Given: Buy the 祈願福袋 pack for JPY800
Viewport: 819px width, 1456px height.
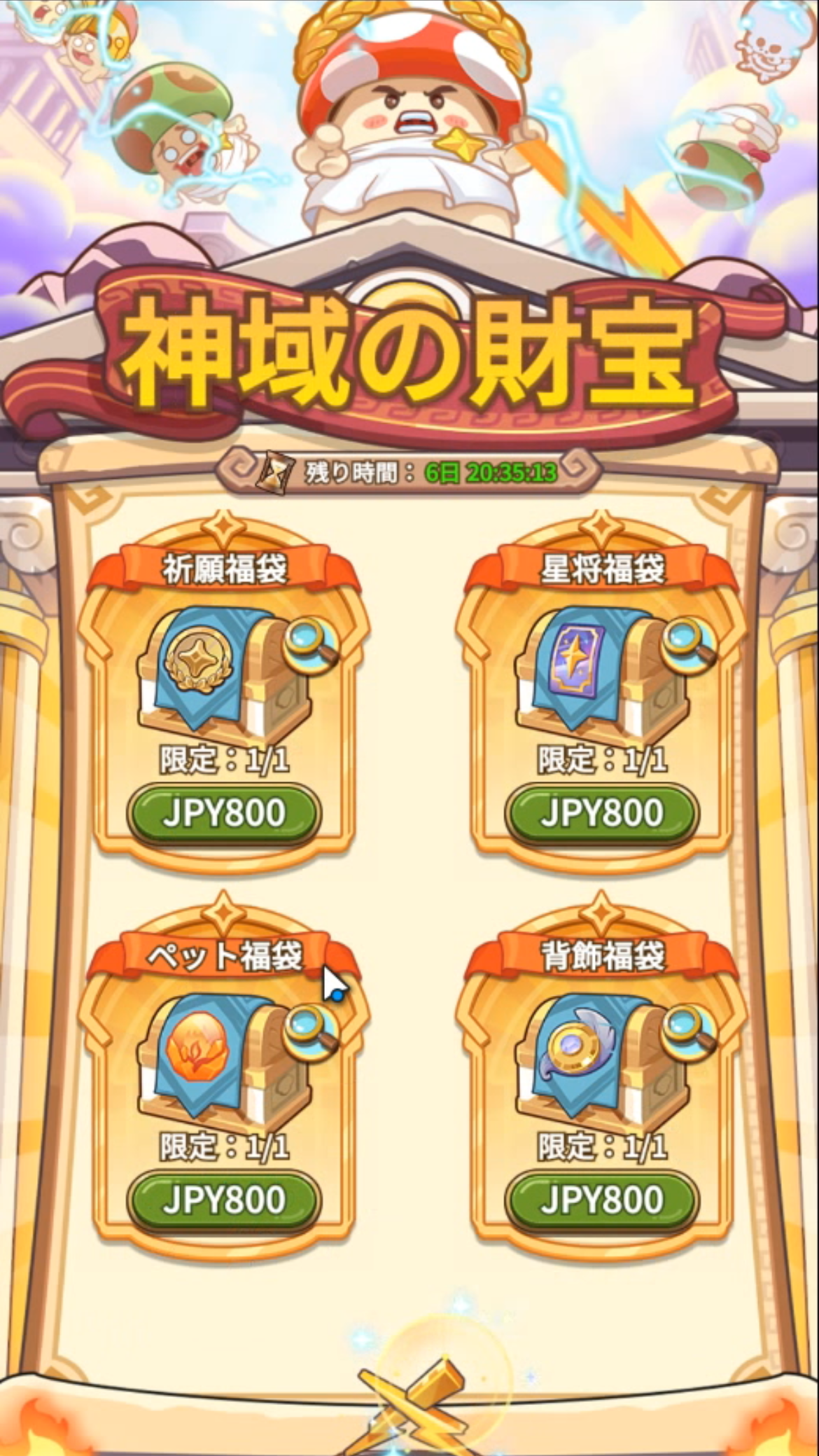Looking at the screenshot, I should tap(224, 814).
